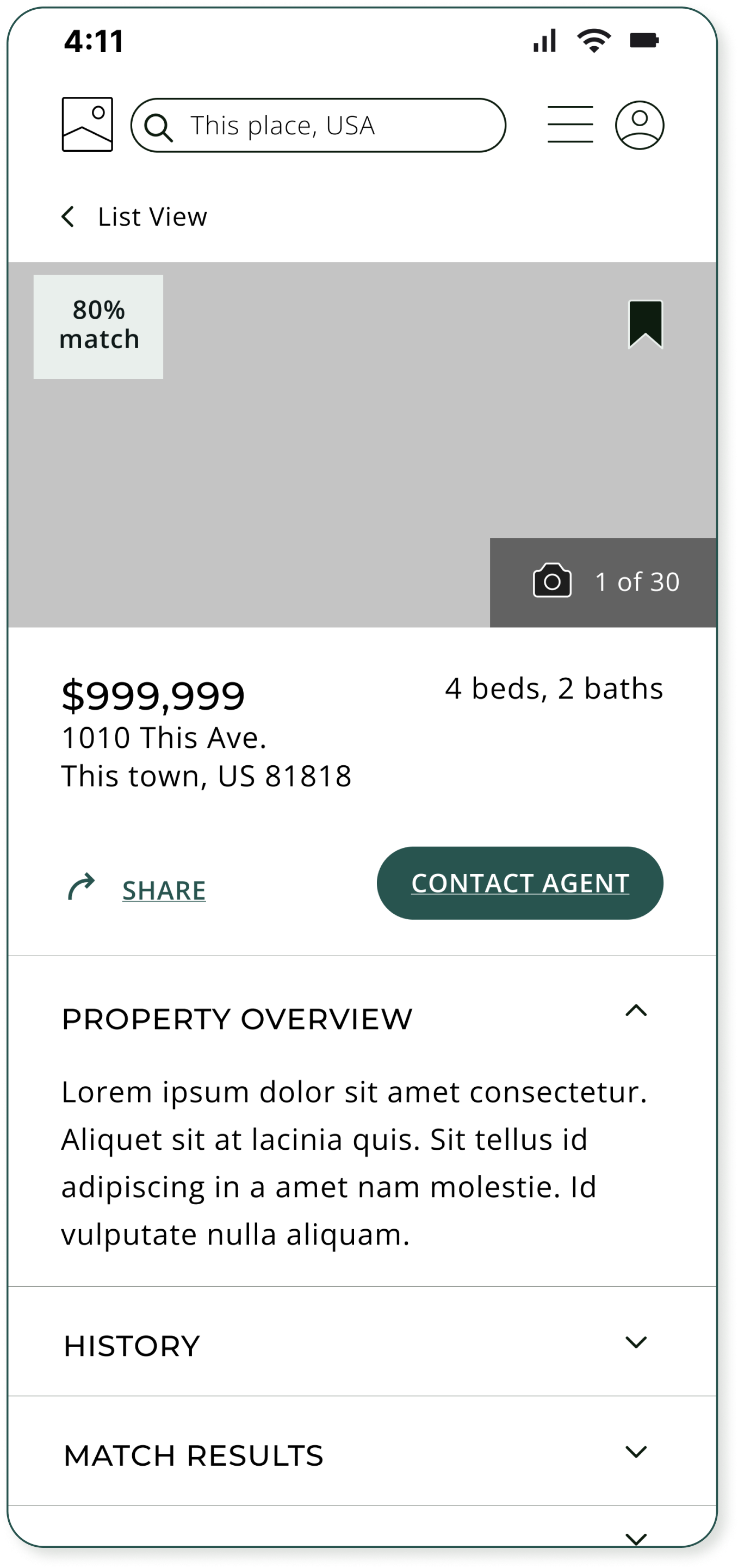738x1568 pixels.
Task: Collapse the Property Overview section
Action: (x=636, y=1011)
